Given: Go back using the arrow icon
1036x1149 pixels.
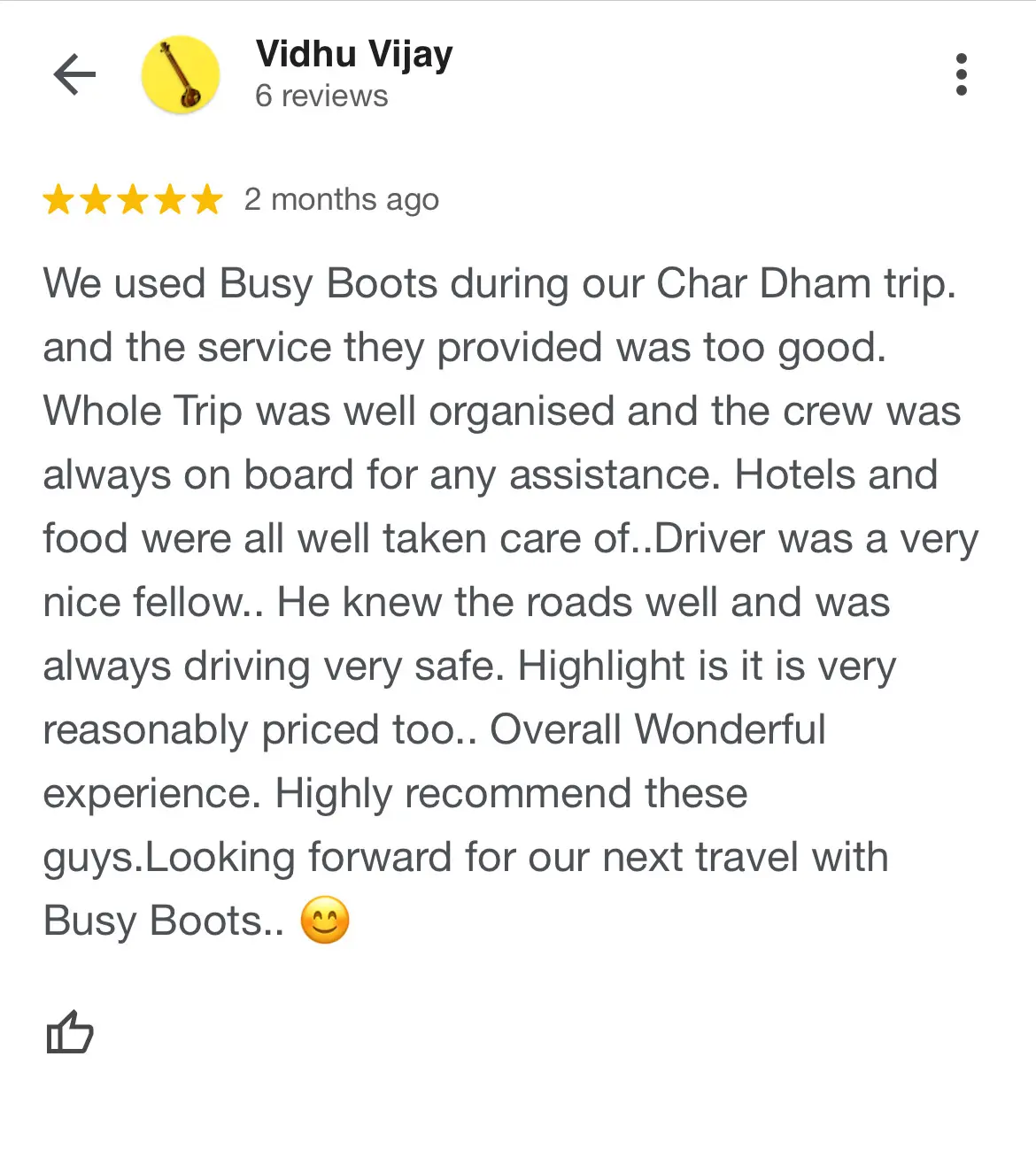Looking at the screenshot, I should click(x=74, y=74).
